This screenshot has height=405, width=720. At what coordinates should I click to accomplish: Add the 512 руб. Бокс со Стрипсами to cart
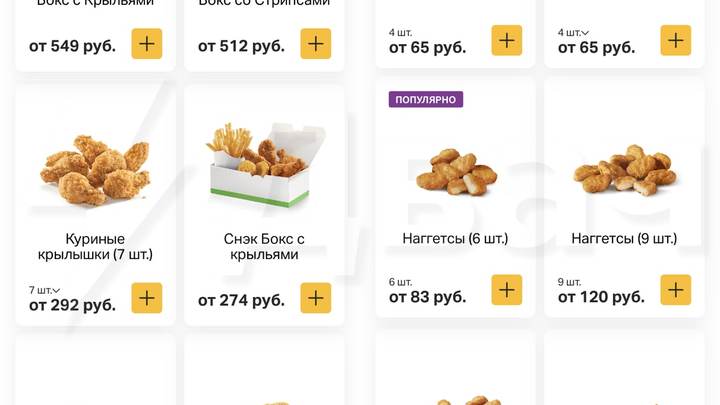(x=316, y=44)
